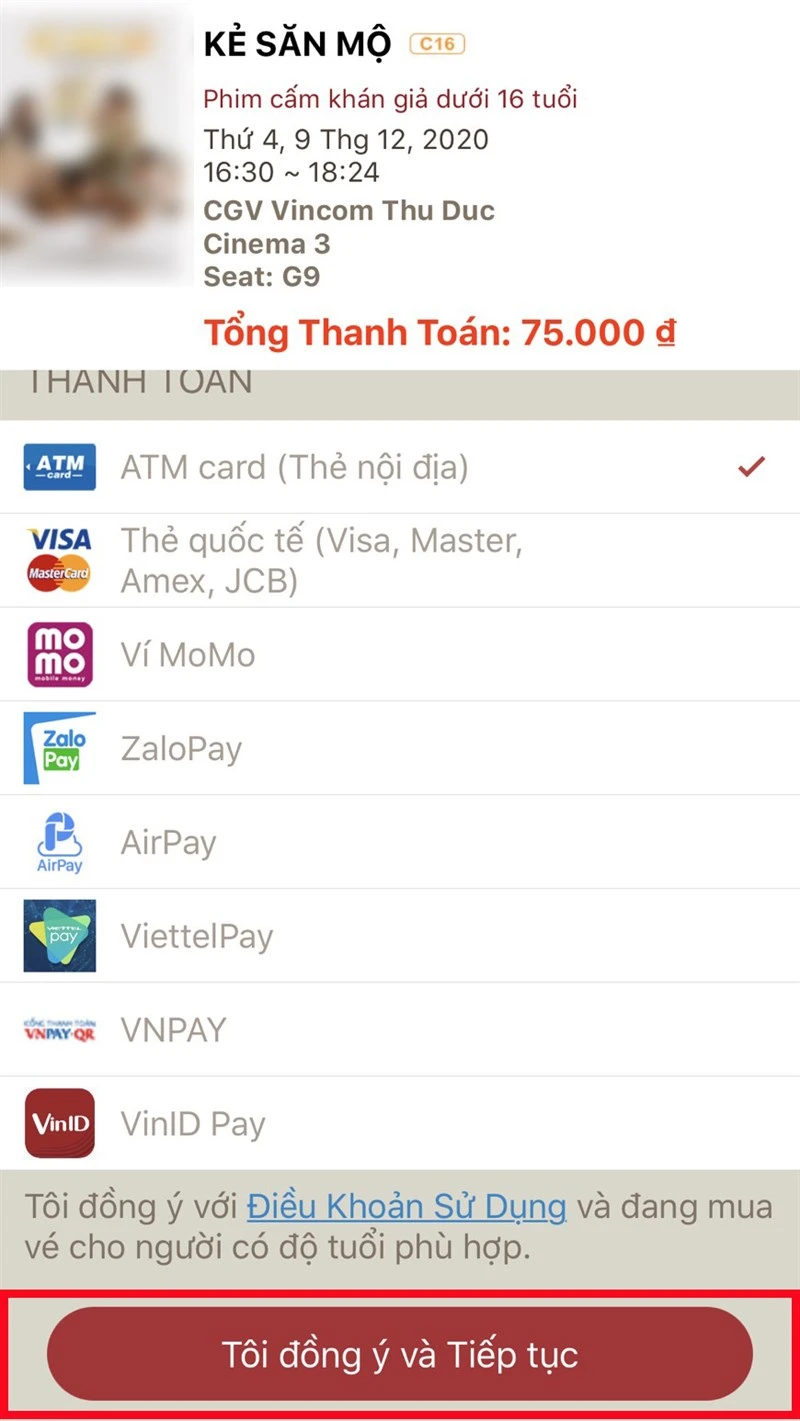
Task: Select the VNPAY-QR payment icon
Action: [57, 1029]
